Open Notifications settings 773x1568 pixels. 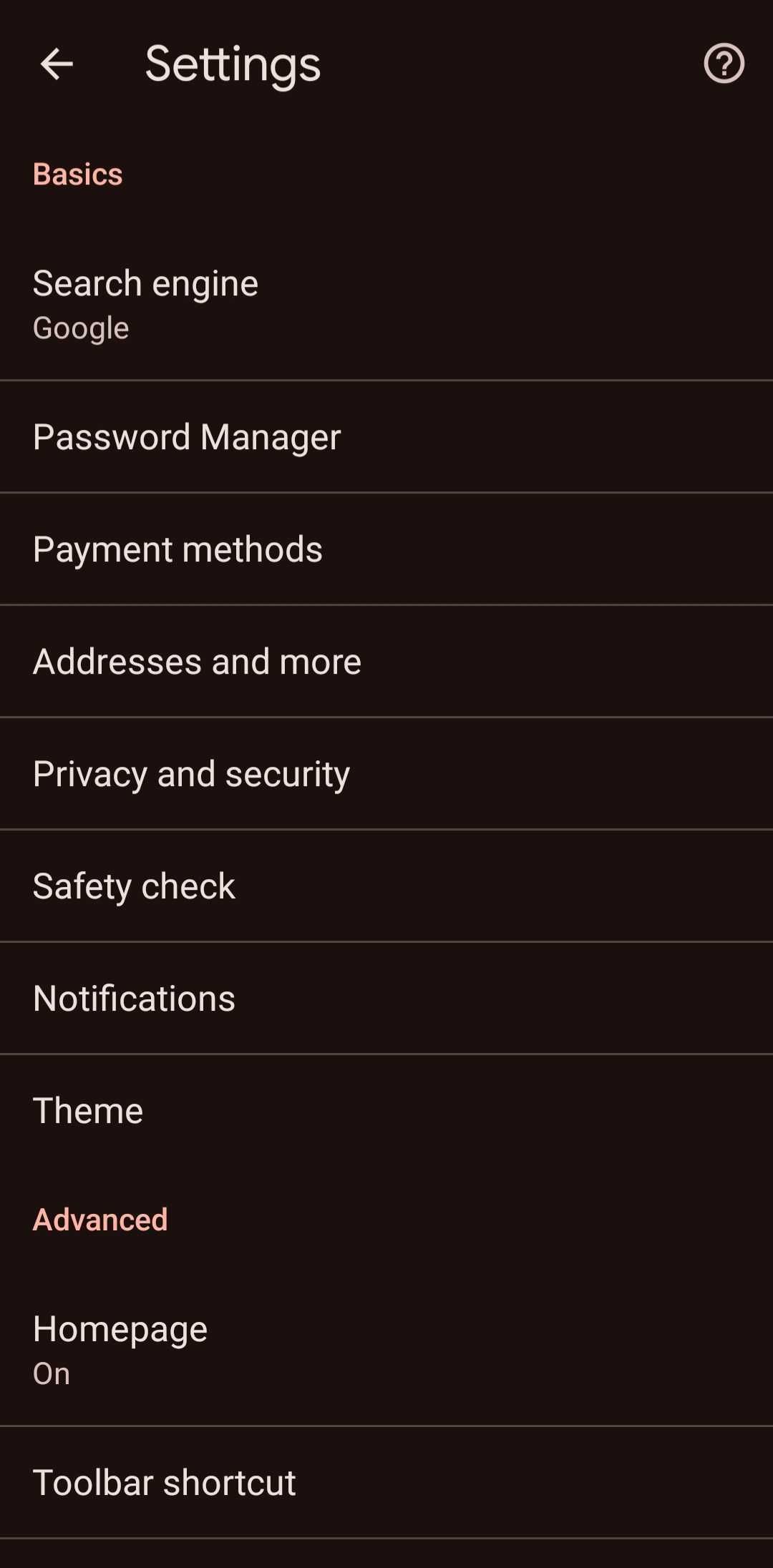[386, 997]
